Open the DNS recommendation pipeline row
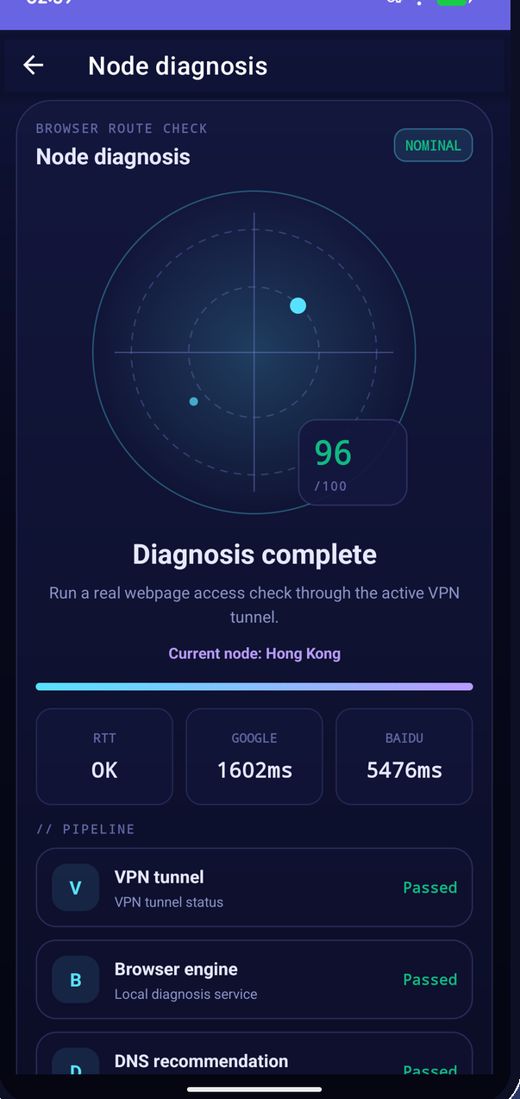Image resolution: width=520 pixels, height=1099 pixels. (x=254, y=1053)
